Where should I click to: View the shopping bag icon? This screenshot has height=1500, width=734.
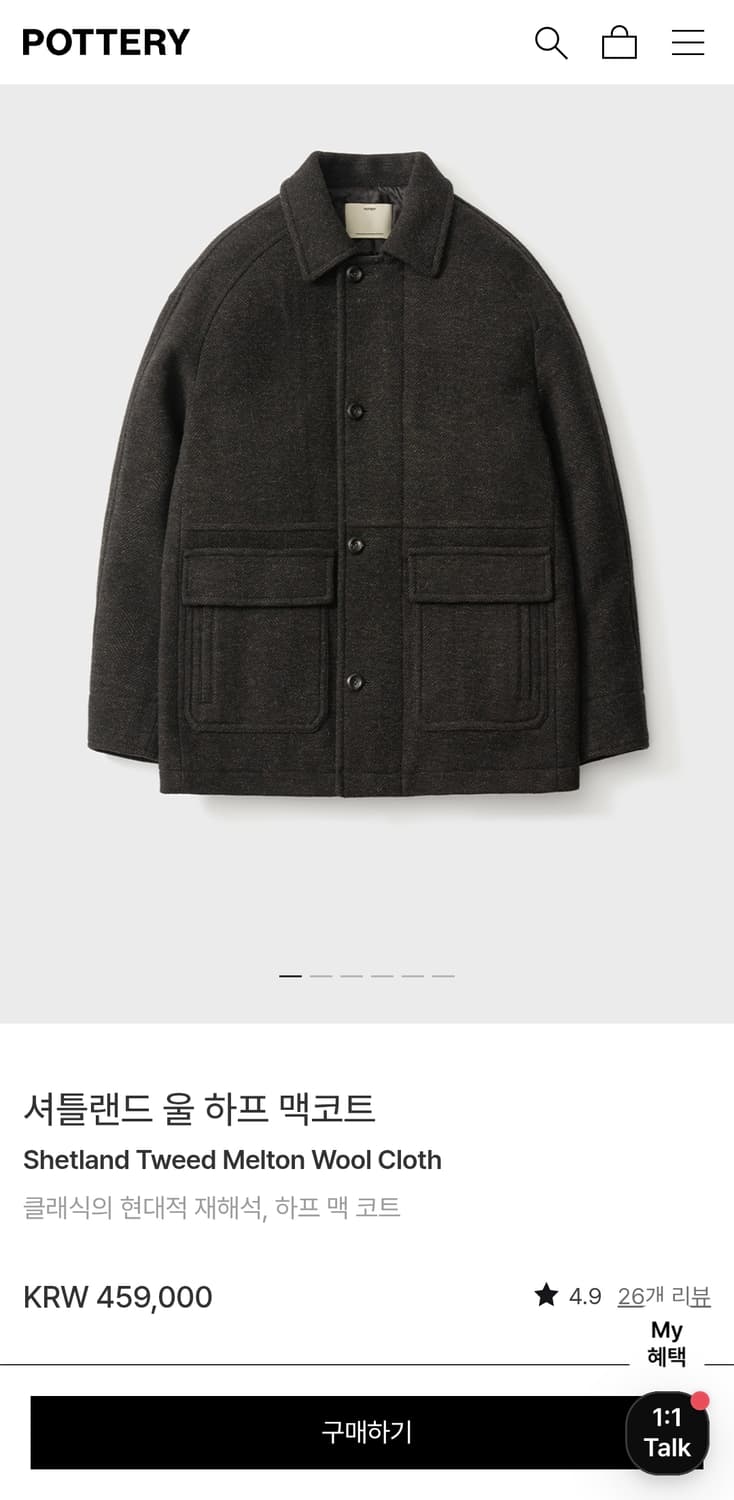tap(619, 42)
